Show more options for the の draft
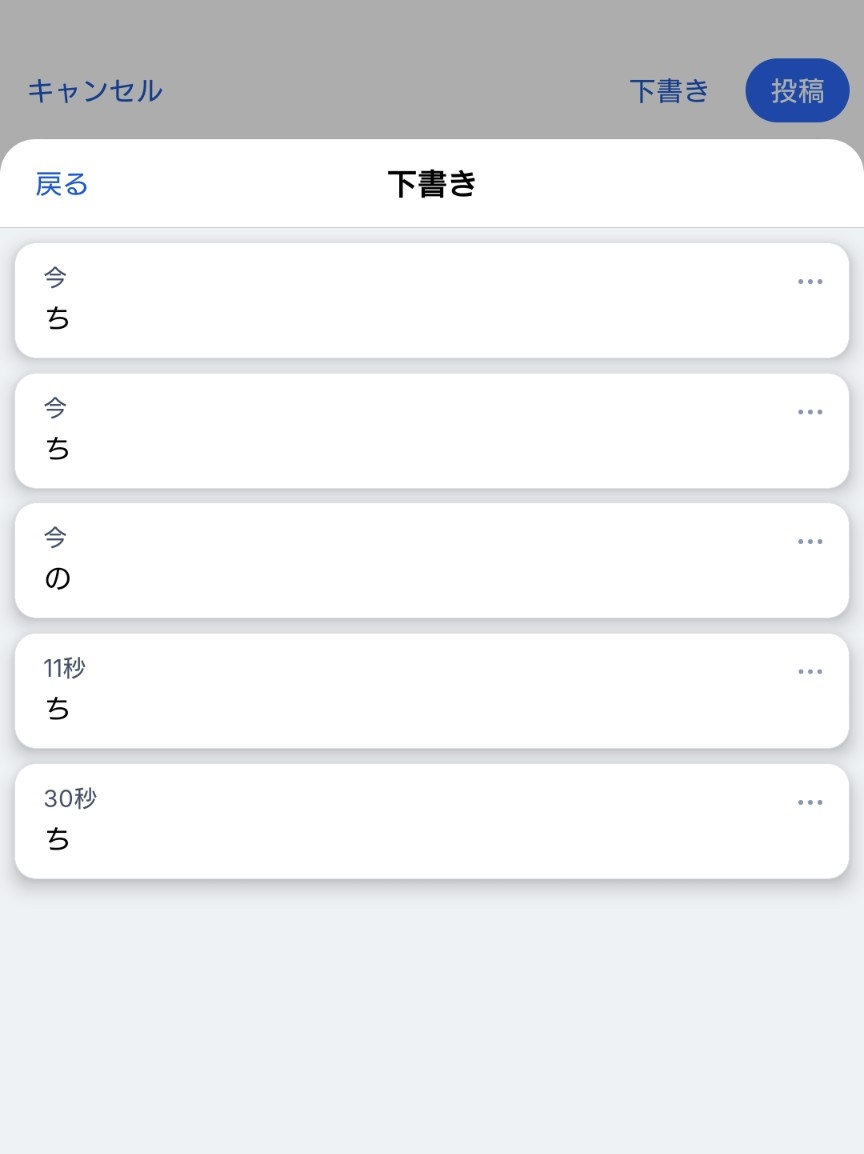864x1154 pixels. [809, 542]
